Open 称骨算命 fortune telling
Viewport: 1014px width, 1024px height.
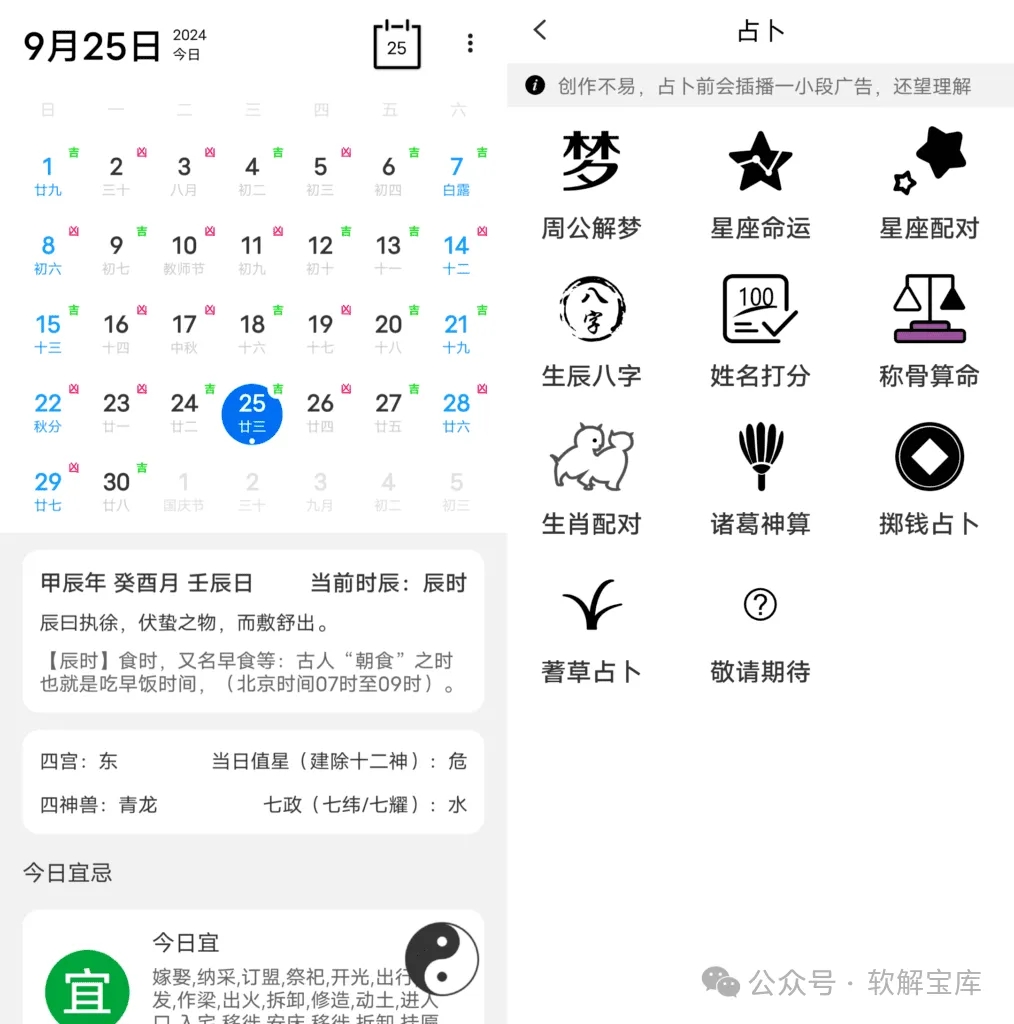(x=929, y=332)
